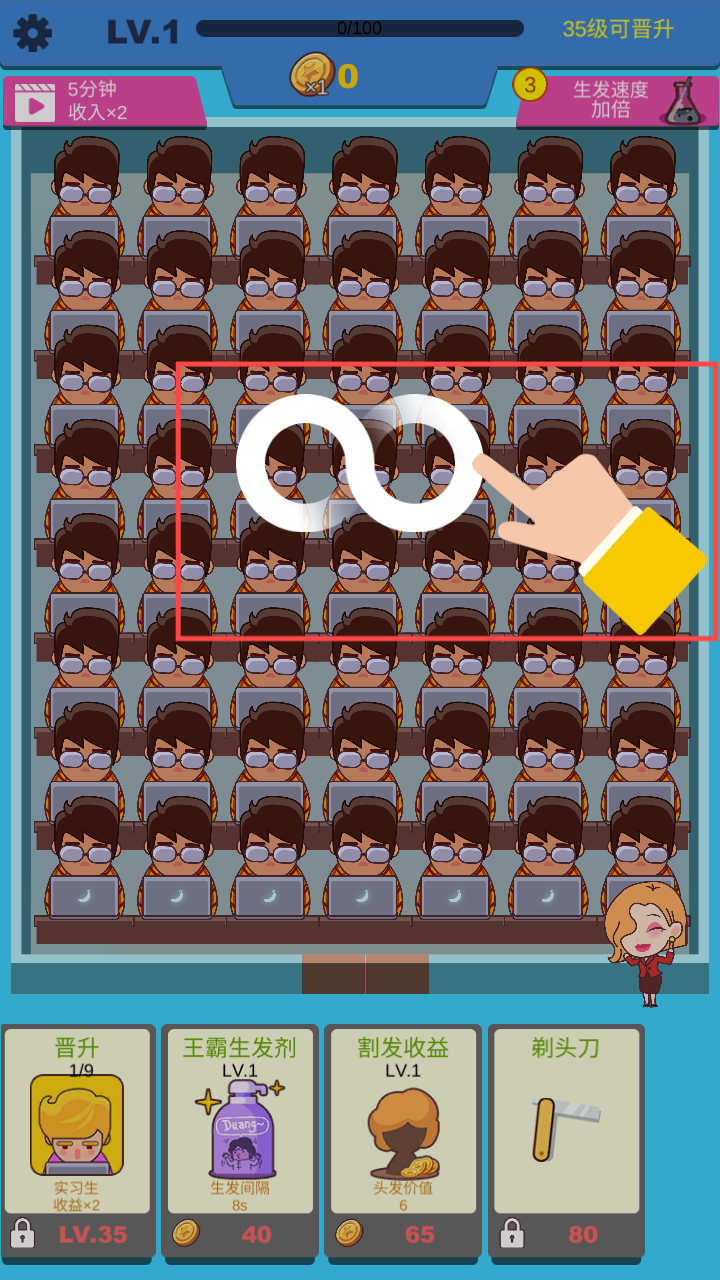Select the 晋升 promotion card
This screenshot has height=1280, width=720.
click(77, 1141)
